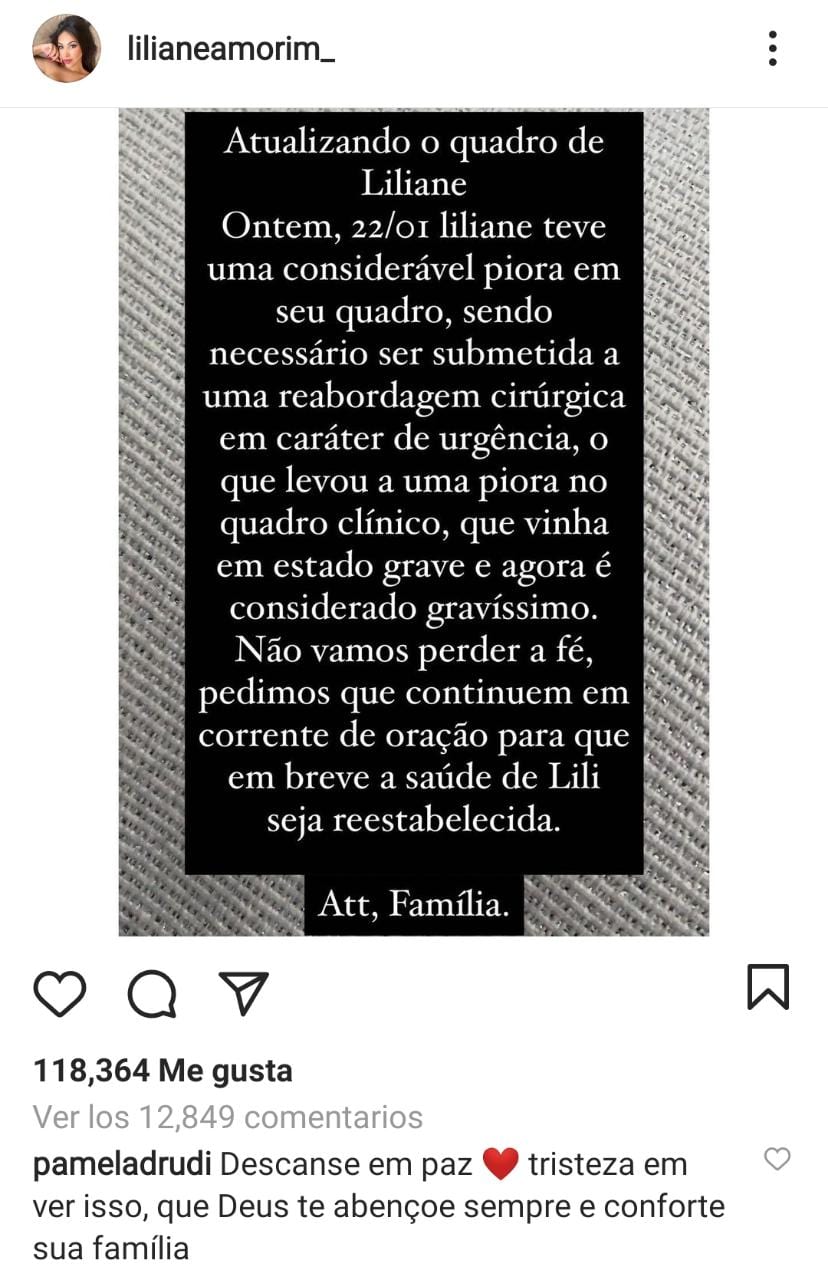Screen dimensions: 828x1280
Task: Open the post image about Liliane
Action: pyautogui.click(x=414, y=522)
